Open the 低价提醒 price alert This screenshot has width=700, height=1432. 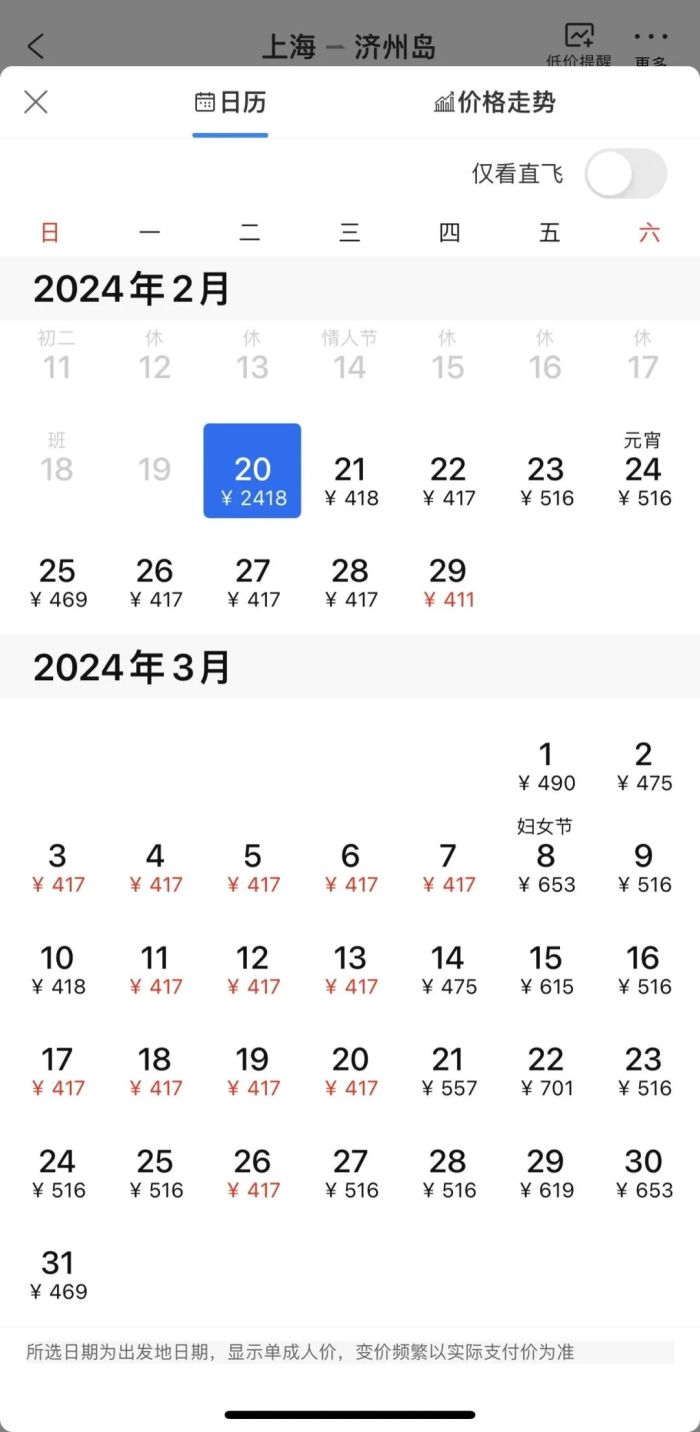[x=579, y=46]
